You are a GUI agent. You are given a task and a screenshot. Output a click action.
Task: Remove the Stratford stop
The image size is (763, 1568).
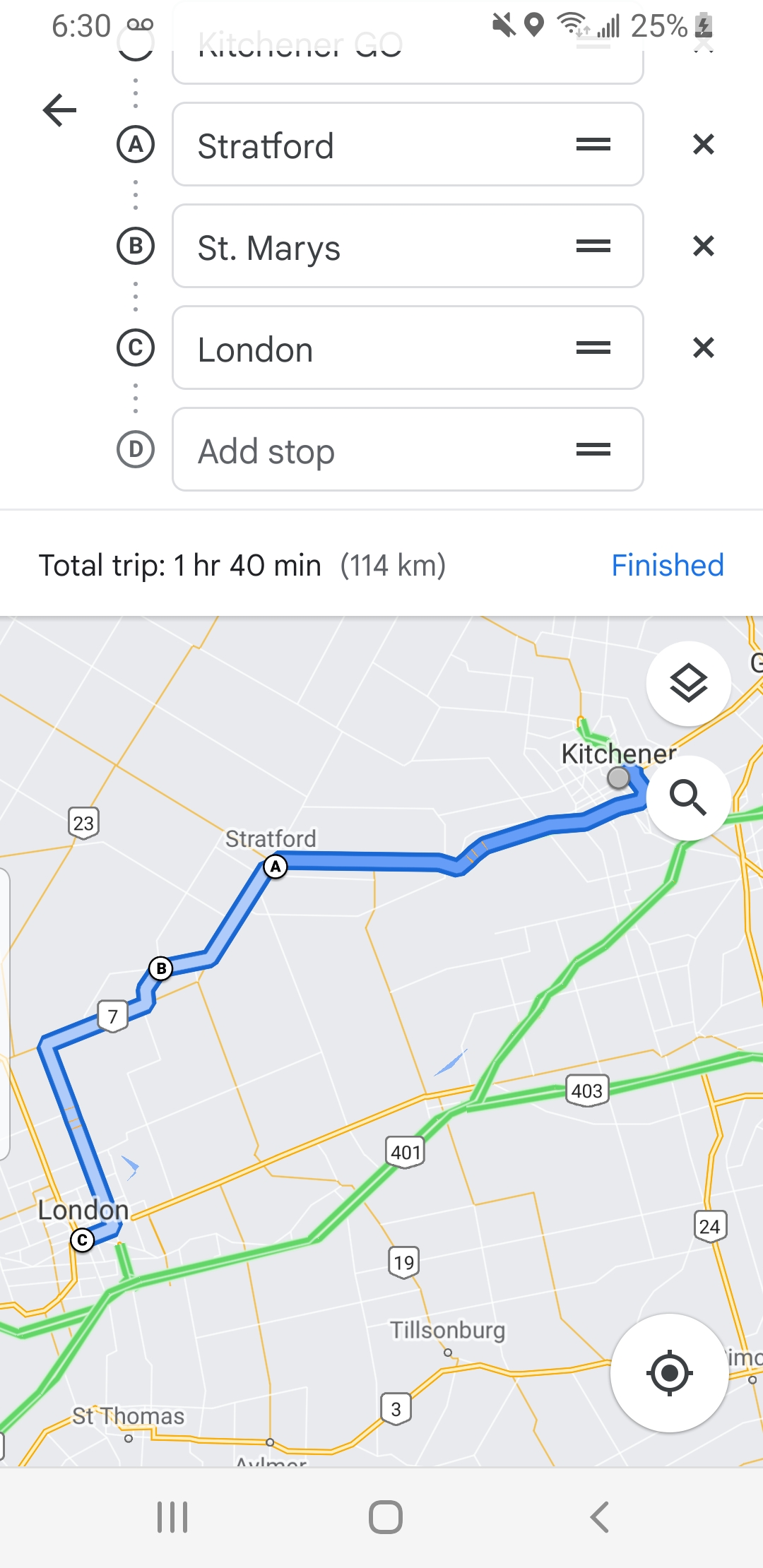[703, 145]
